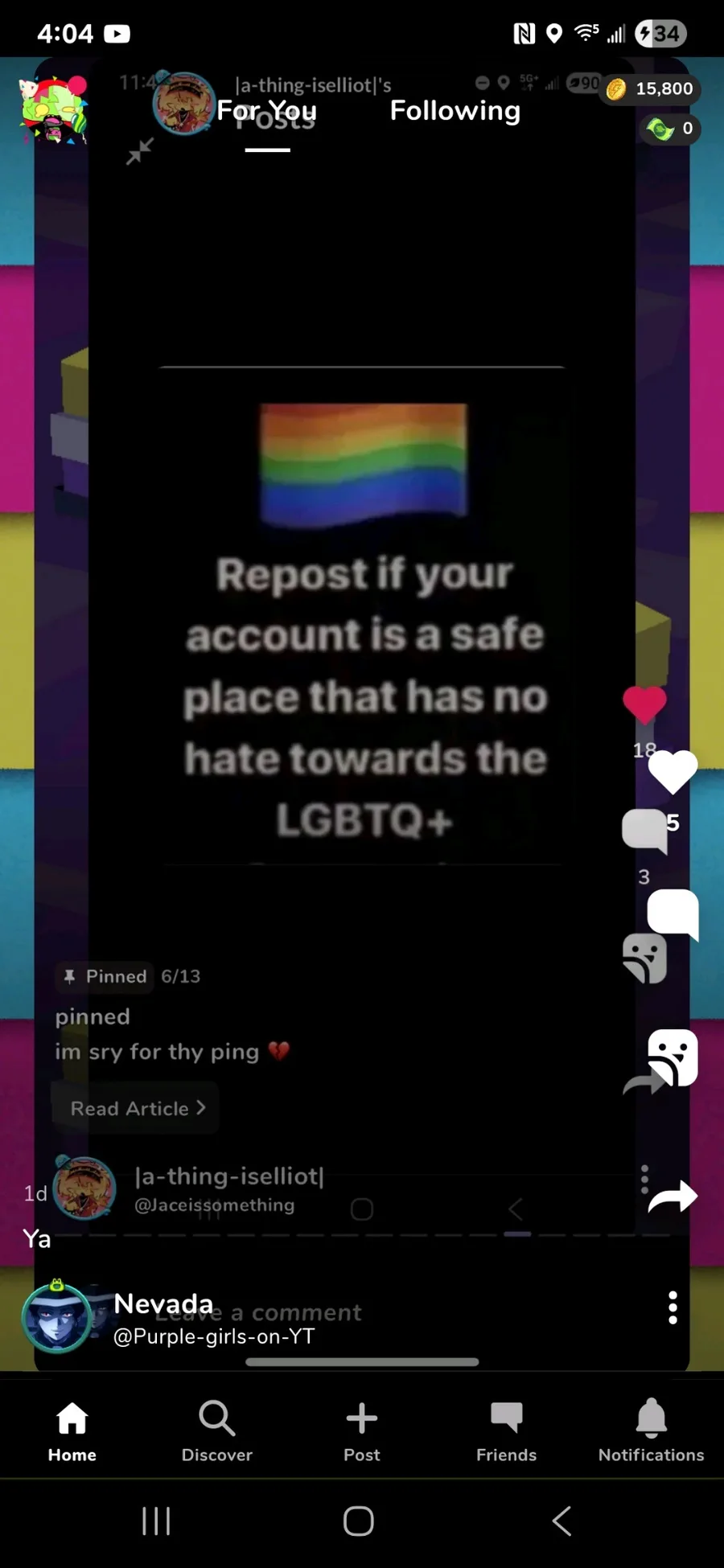Go back using system back button
The image size is (724, 1568).
pyautogui.click(x=562, y=1521)
